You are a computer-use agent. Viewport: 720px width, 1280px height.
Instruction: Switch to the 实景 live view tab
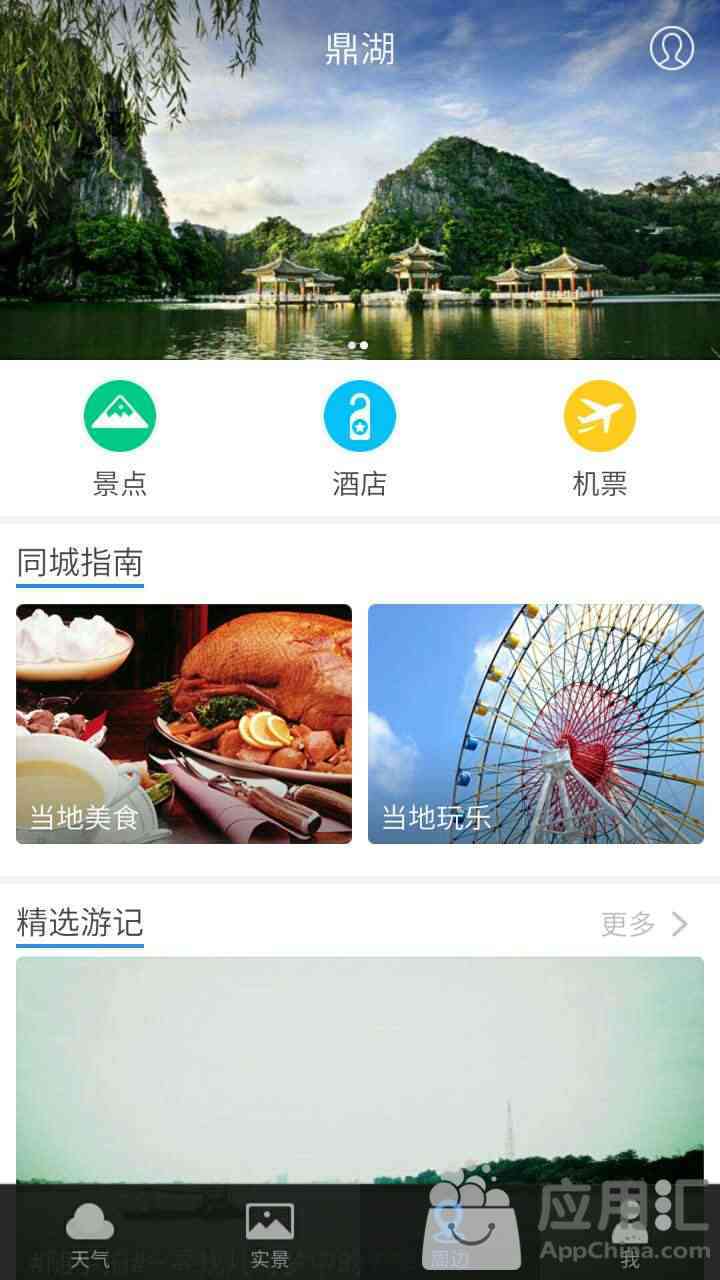(270, 1234)
